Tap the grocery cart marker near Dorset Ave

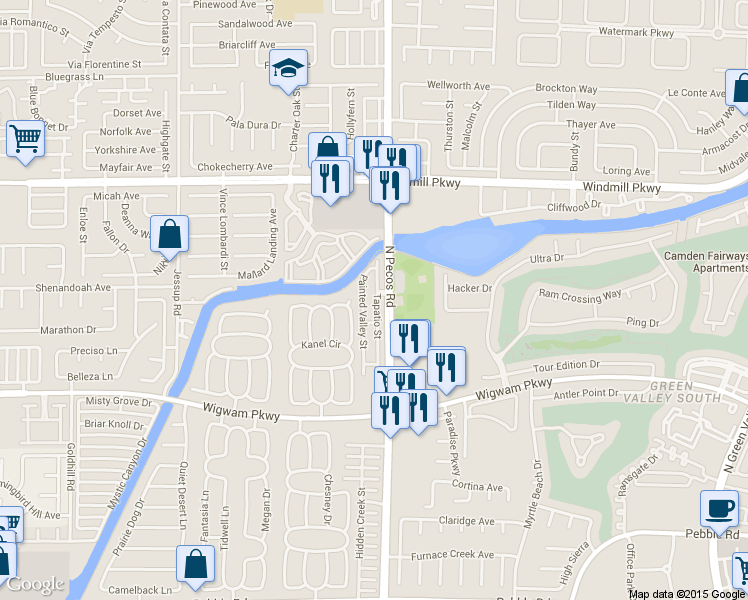25,142
